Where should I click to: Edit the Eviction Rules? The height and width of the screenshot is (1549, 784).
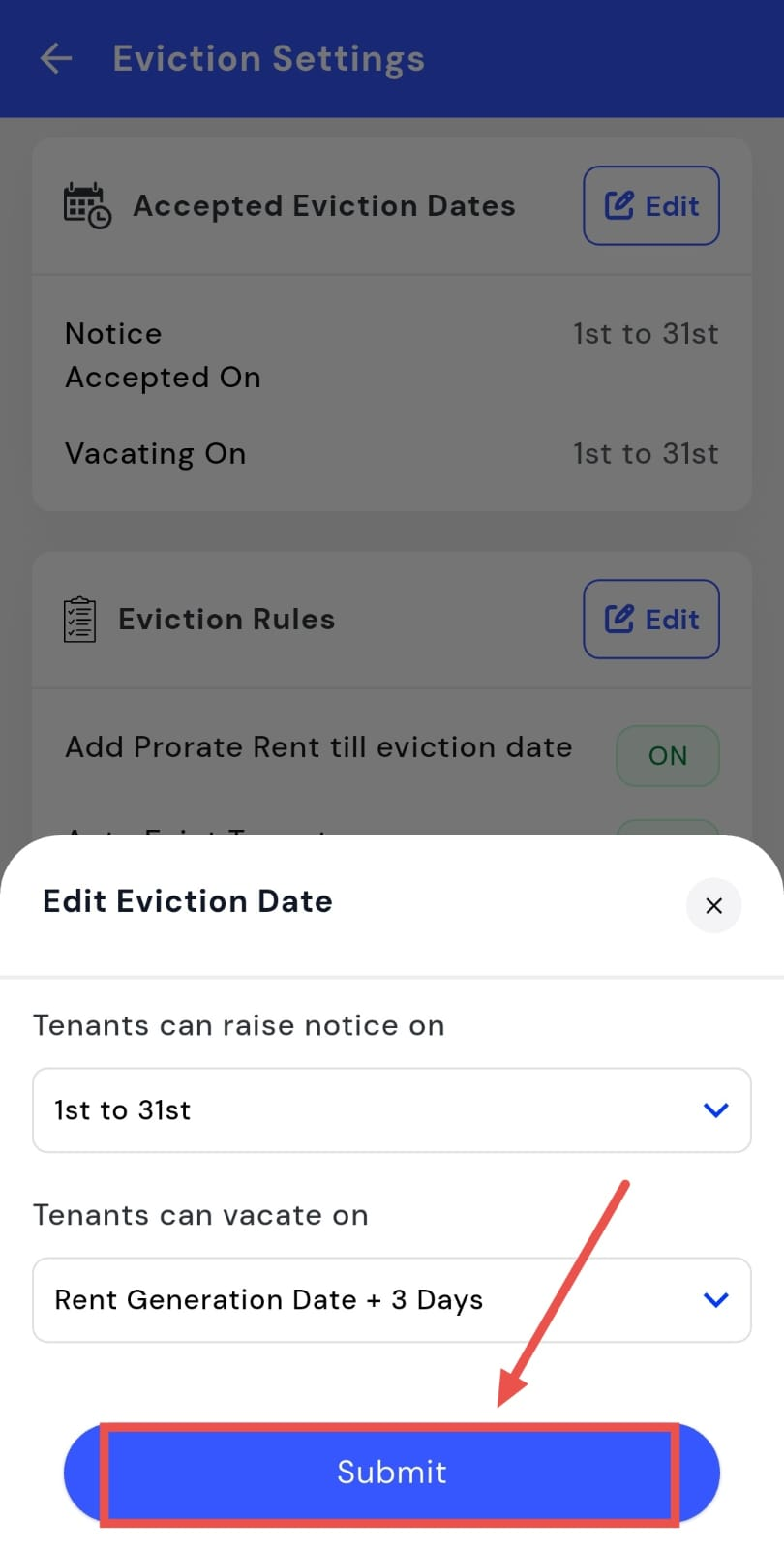tap(650, 620)
